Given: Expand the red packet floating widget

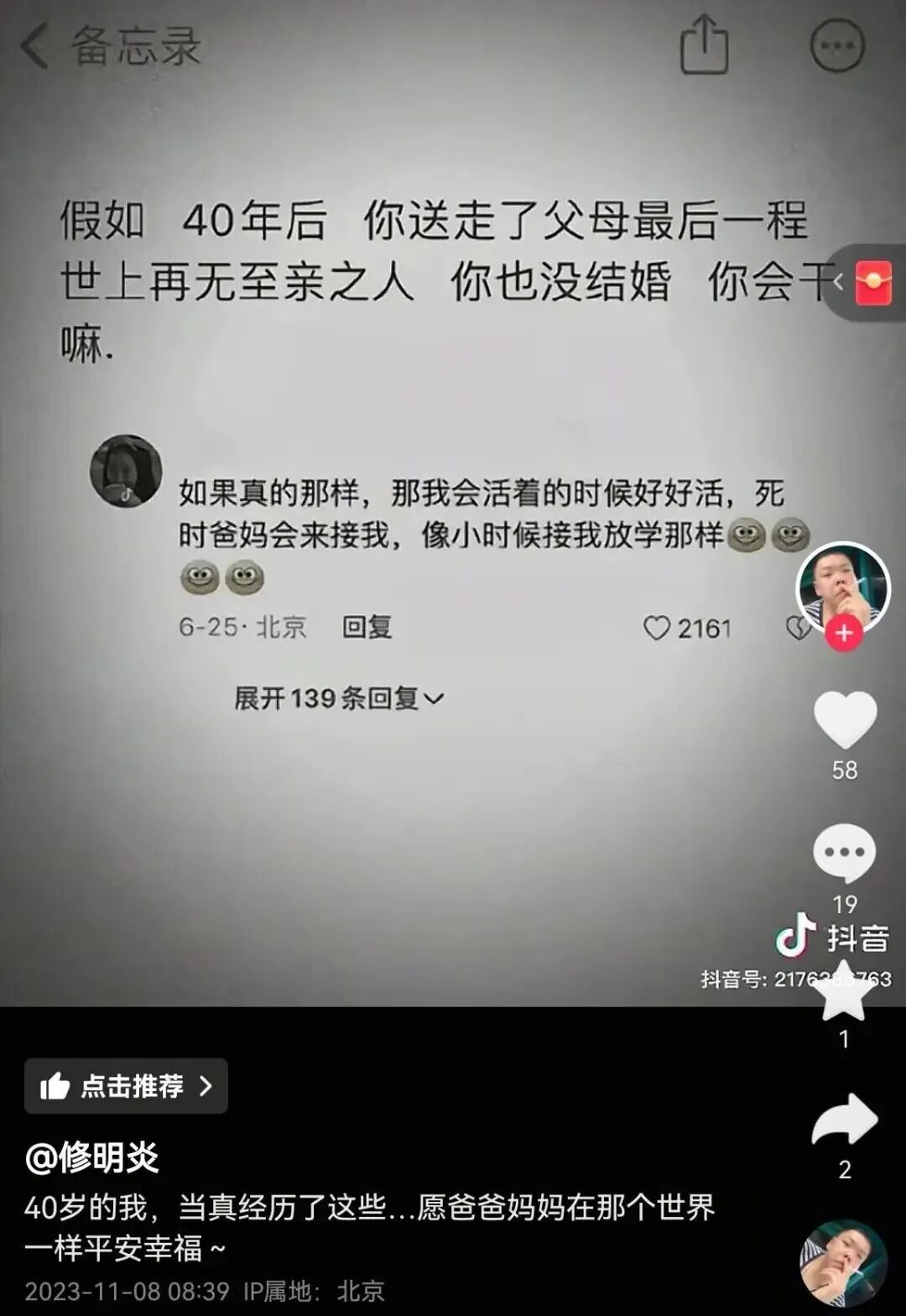Looking at the screenshot, I should tap(866, 283).
